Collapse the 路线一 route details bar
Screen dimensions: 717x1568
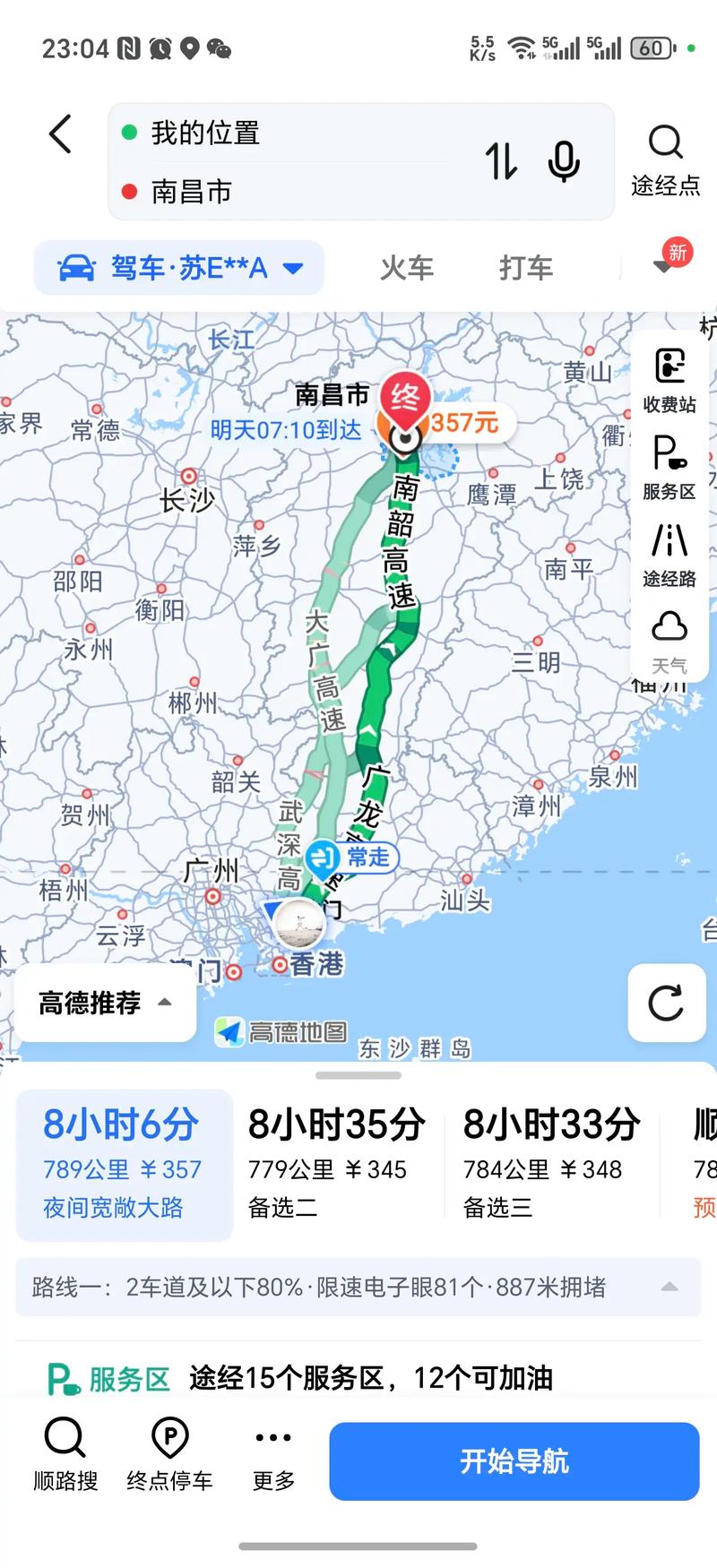[x=669, y=1287]
